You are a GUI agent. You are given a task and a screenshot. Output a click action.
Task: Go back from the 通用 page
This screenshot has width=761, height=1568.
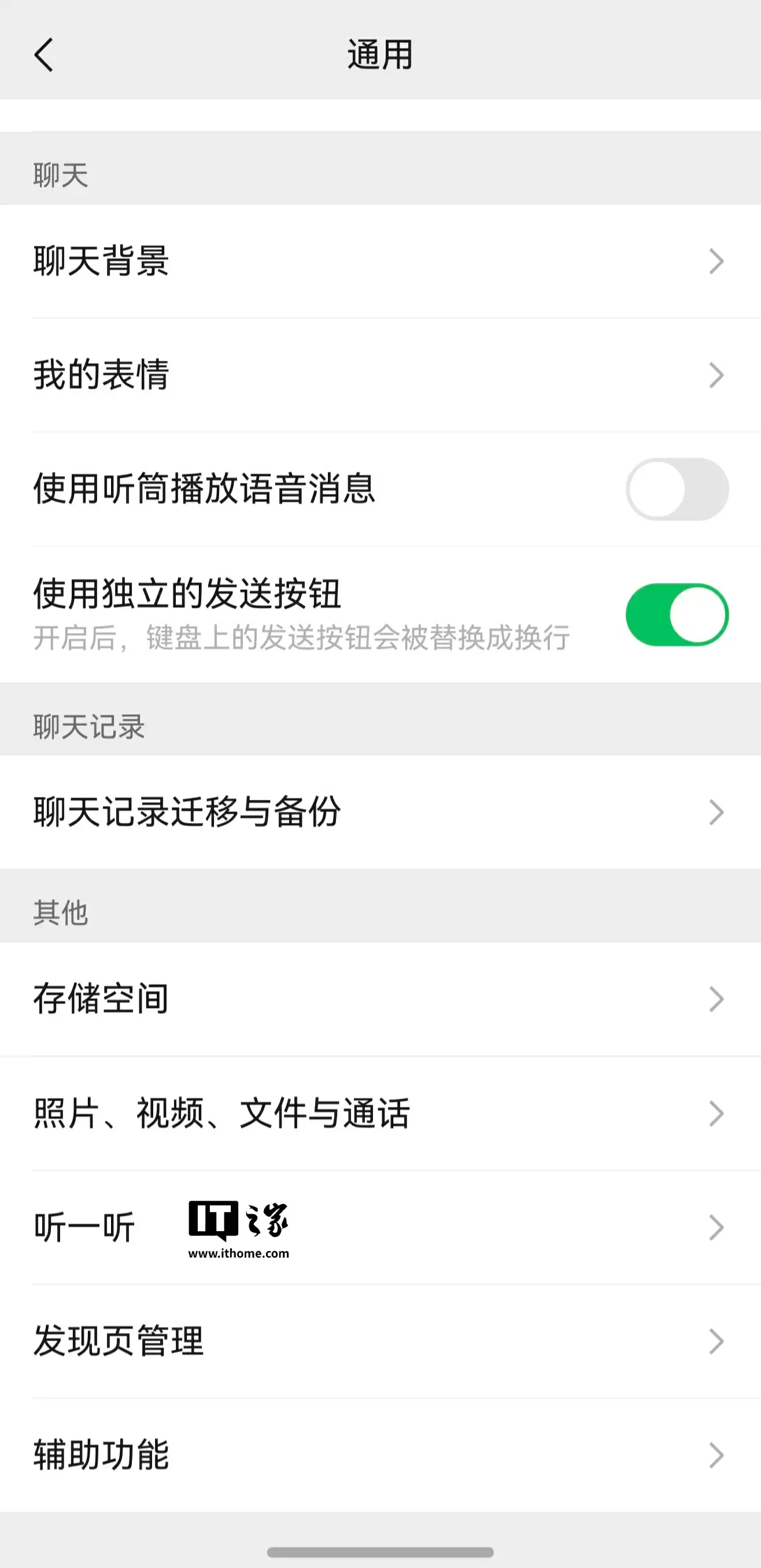pos(44,55)
